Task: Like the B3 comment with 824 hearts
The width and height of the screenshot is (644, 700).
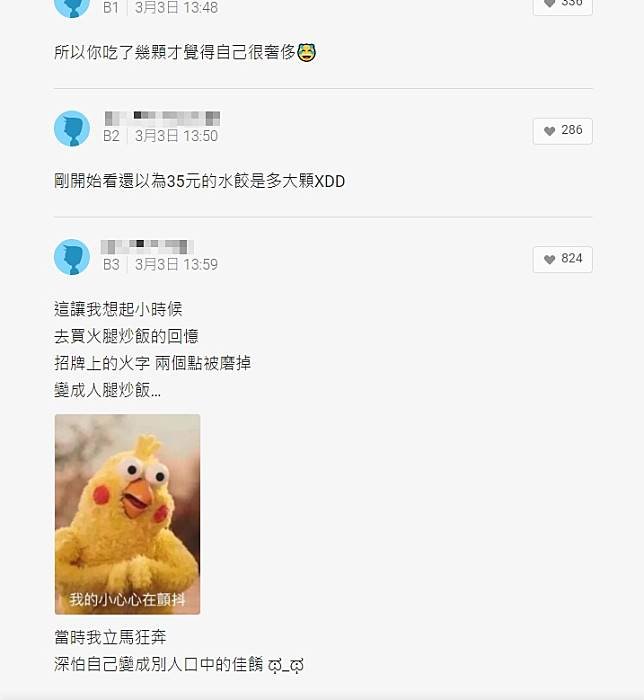Action: tap(562, 259)
